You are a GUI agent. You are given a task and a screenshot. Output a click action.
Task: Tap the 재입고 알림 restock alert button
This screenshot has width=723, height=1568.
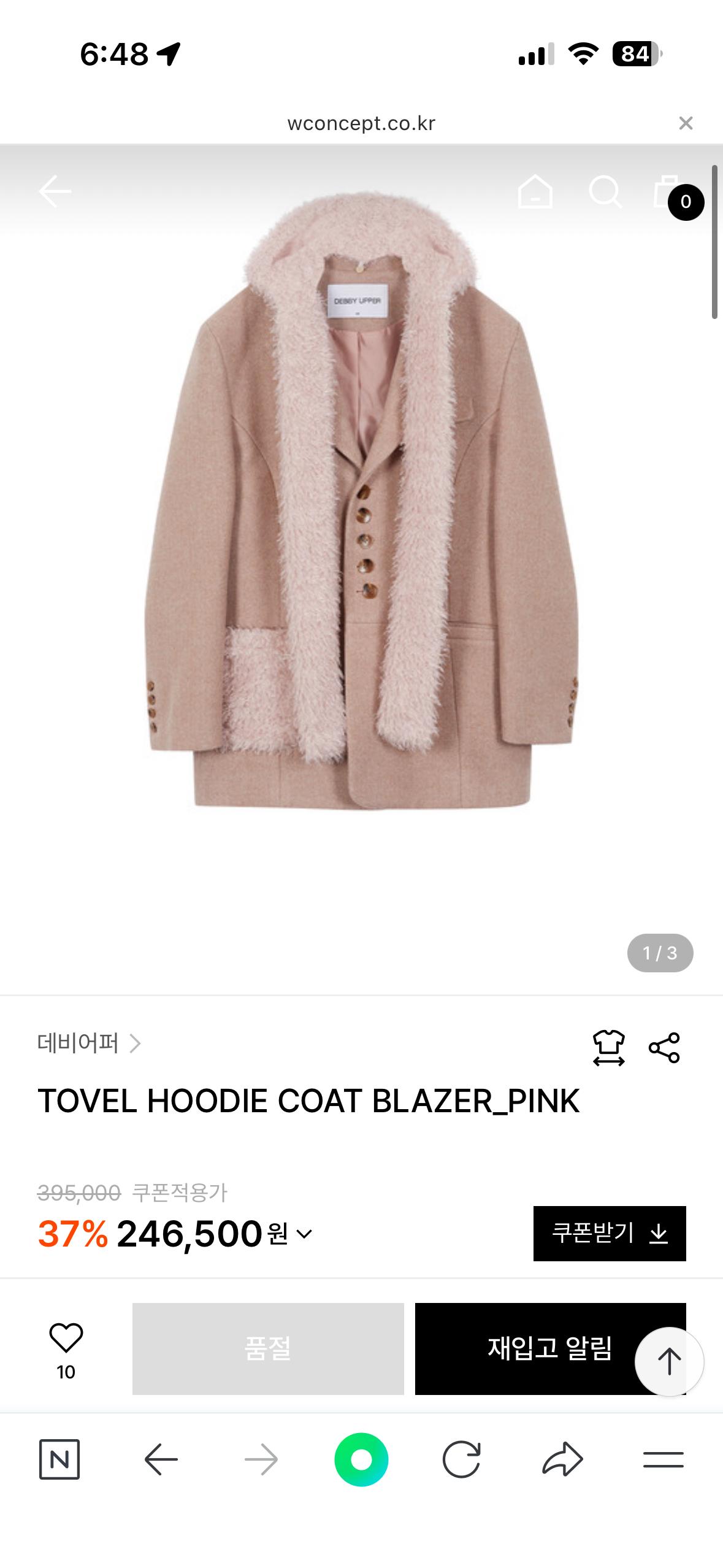pyautogui.click(x=550, y=1349)
